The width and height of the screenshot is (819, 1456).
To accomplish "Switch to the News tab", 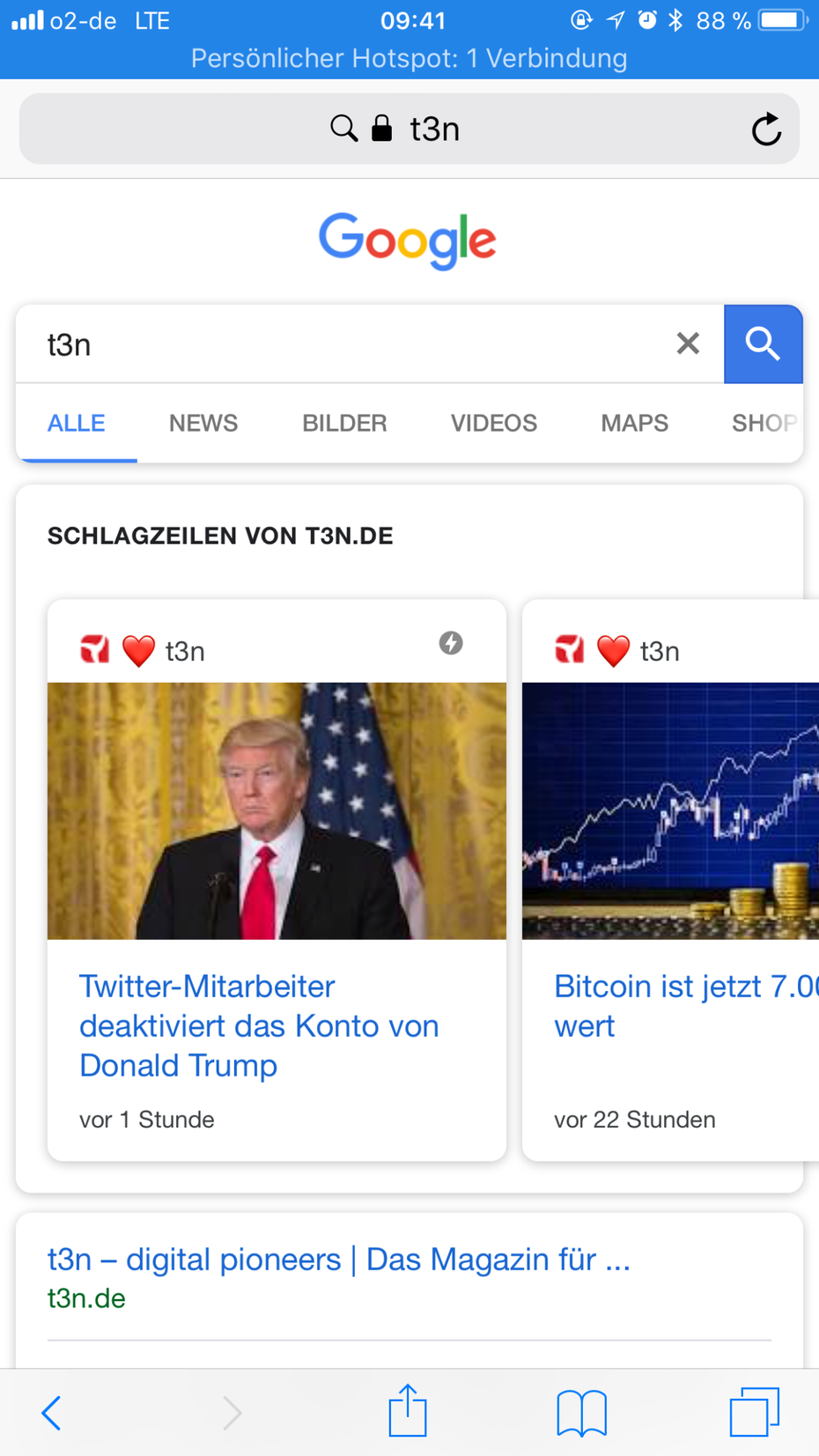I will pyautogui.click(x=203, y=424).
